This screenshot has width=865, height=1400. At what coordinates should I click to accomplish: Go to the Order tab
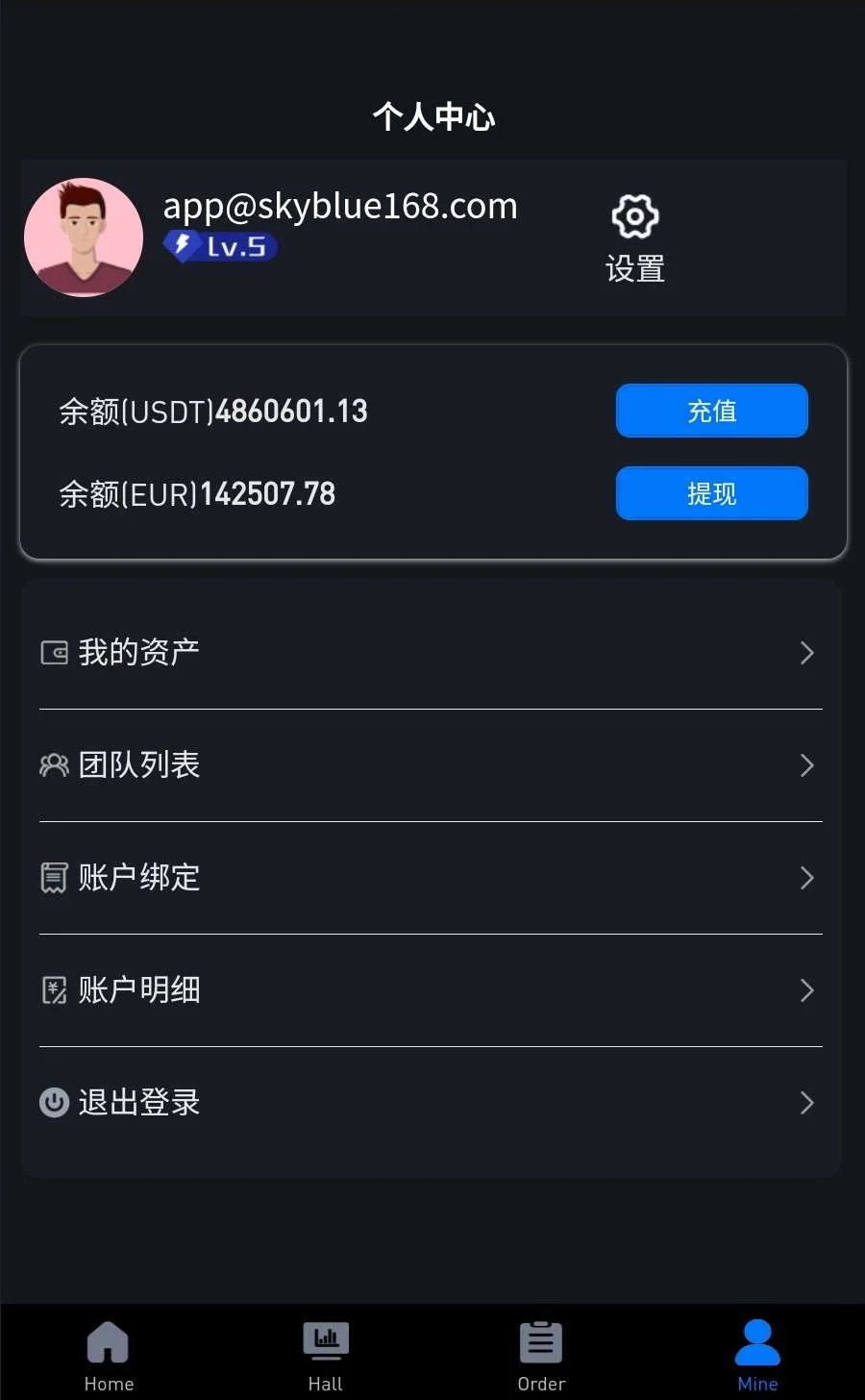[x=541, y=1354]
